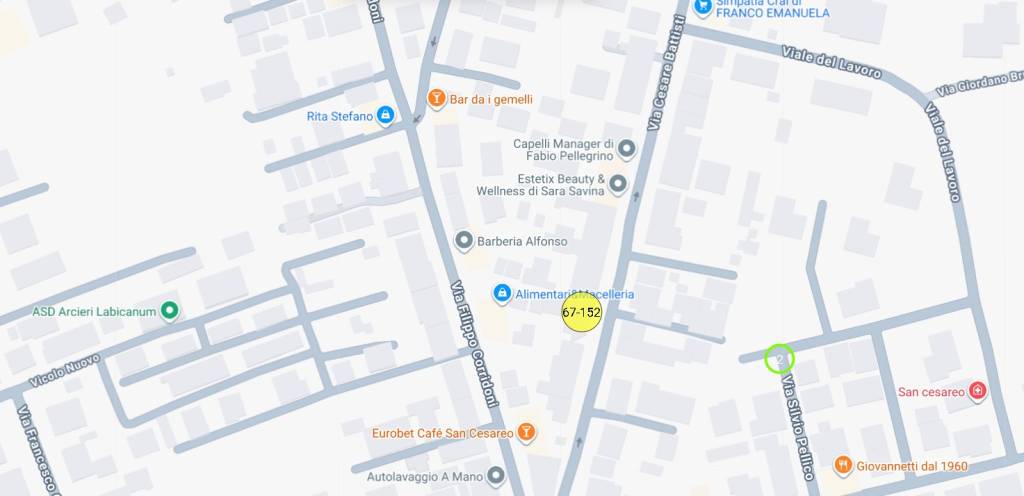Tap the yellow 67-152 cluster marker

tap(582, 312)
